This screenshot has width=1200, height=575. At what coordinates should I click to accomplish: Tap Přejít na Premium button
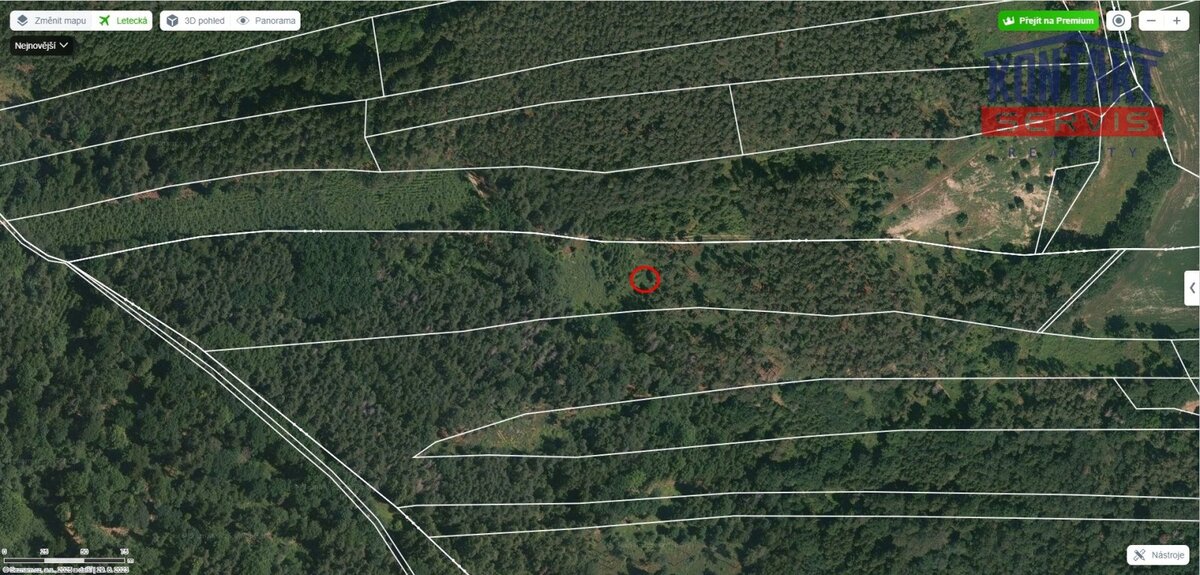1049,20
